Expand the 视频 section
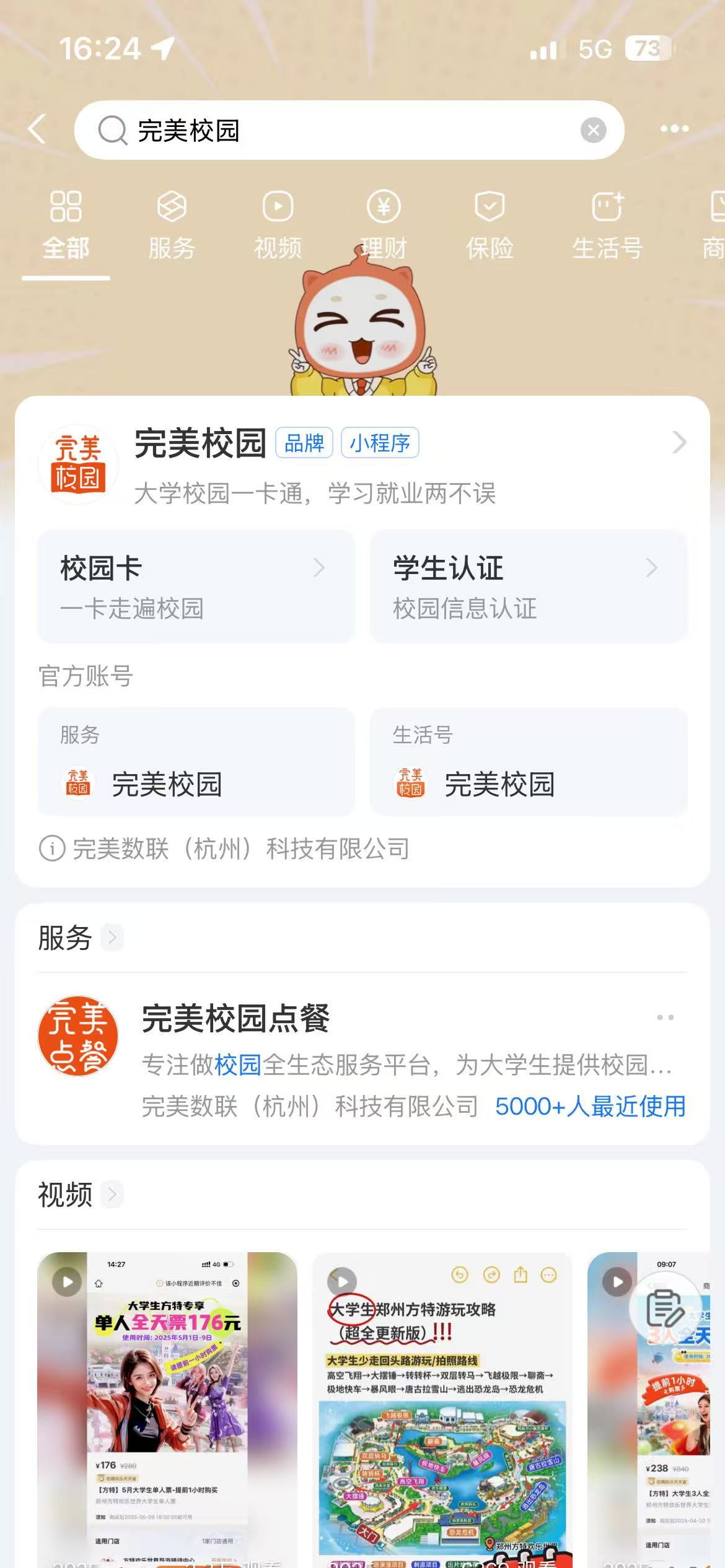This screenshot has width=725, height=1568. (x=112, y=1195)
